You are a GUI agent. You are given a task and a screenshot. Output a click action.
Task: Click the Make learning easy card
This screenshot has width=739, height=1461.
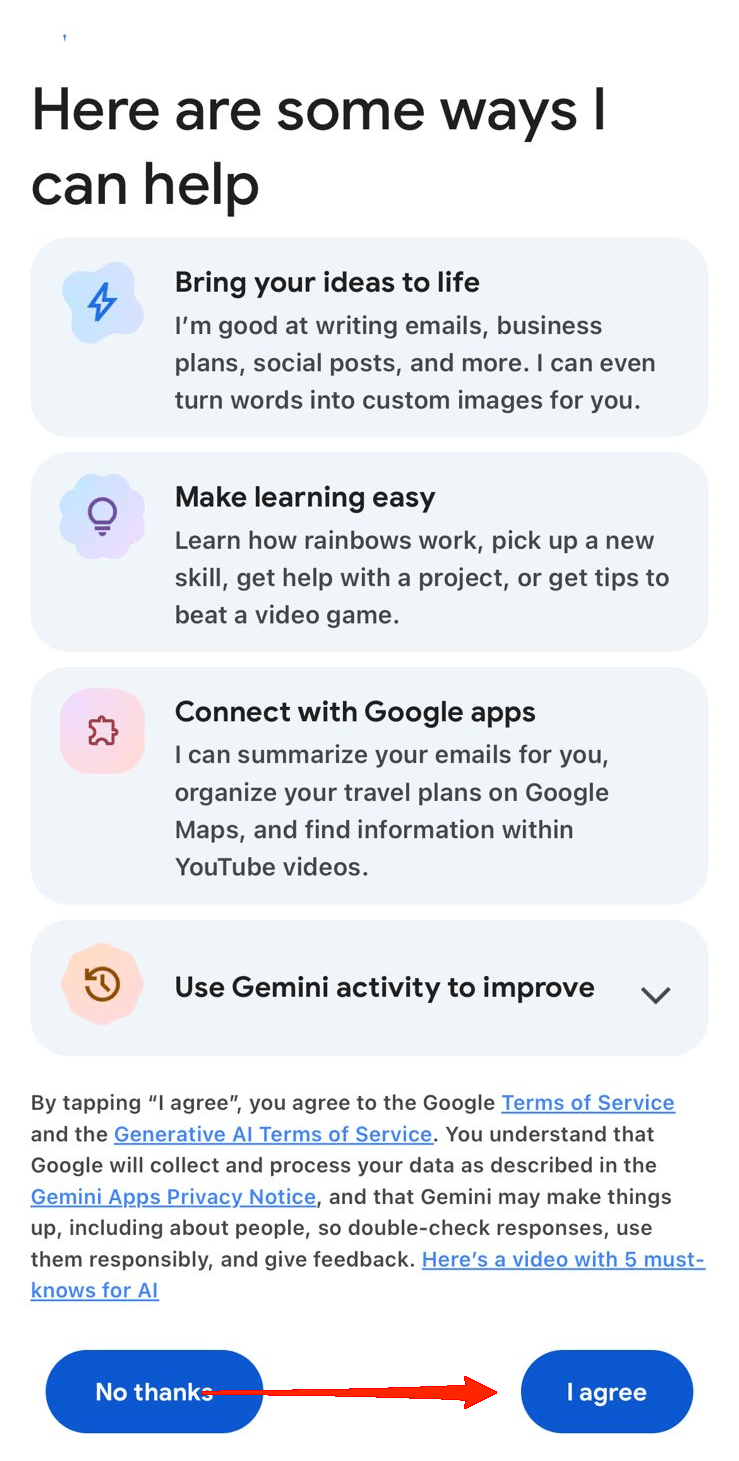(x=369, y=551)
